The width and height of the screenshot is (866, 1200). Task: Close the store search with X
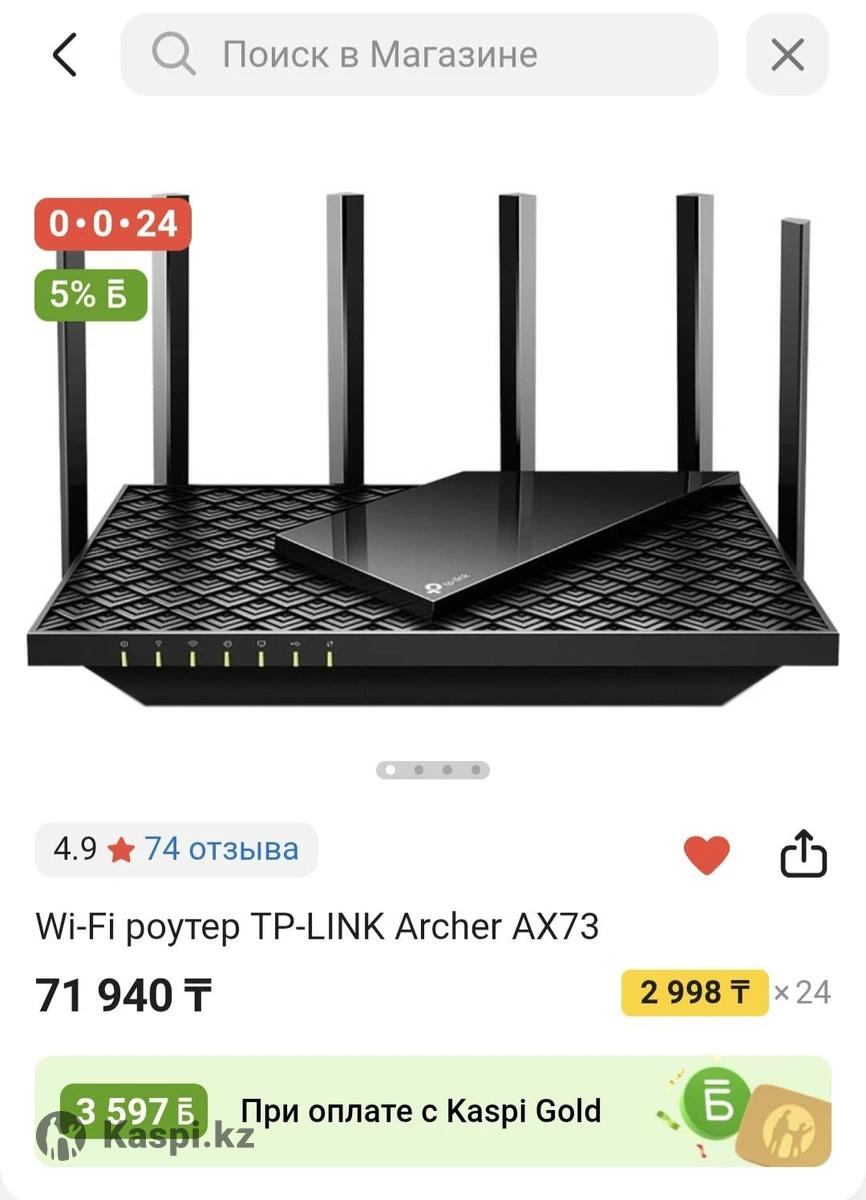tap(787, 55)
